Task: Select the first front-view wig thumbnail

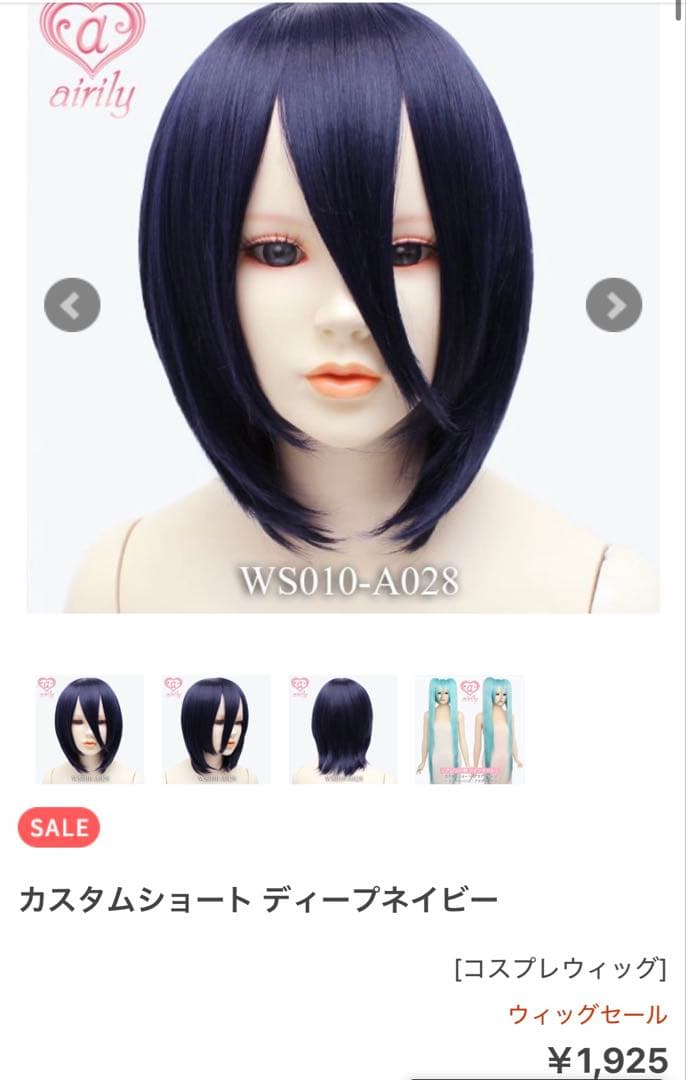Action: [90, 729]
